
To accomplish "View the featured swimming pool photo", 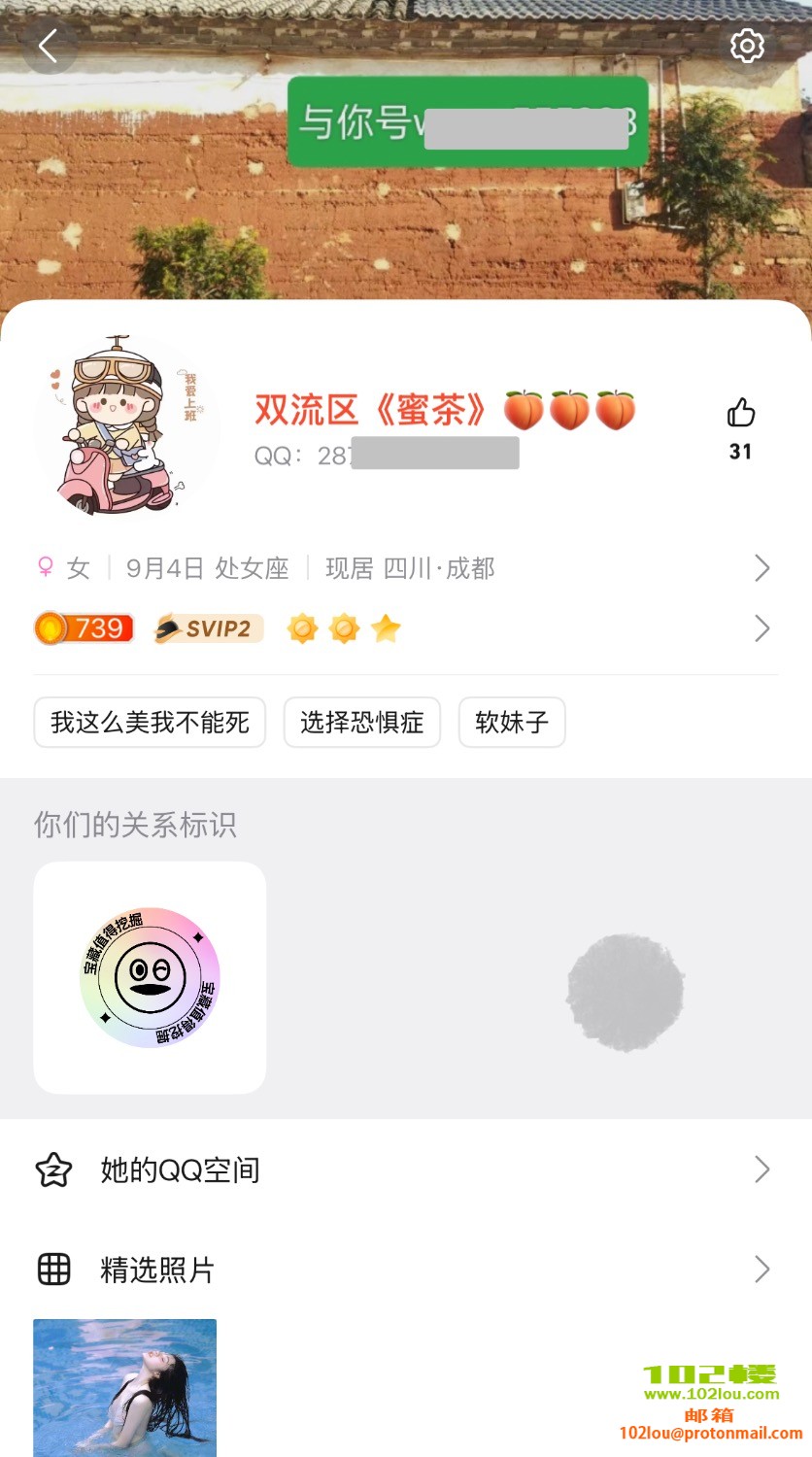I will pyautogui.click(x=124, y=1387).
